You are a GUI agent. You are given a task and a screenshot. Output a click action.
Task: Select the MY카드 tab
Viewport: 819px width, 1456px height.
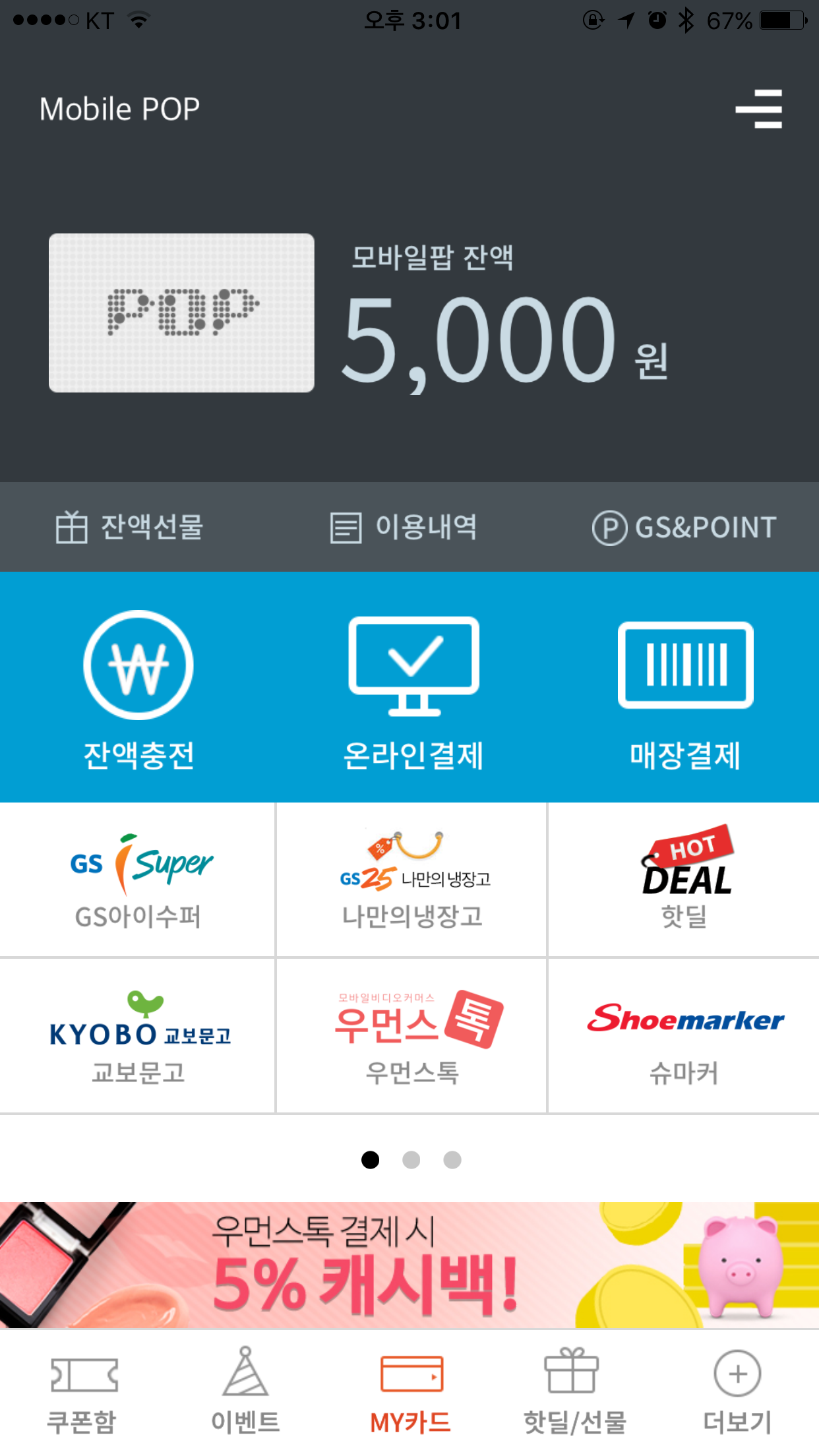[x=410, y=1391]
